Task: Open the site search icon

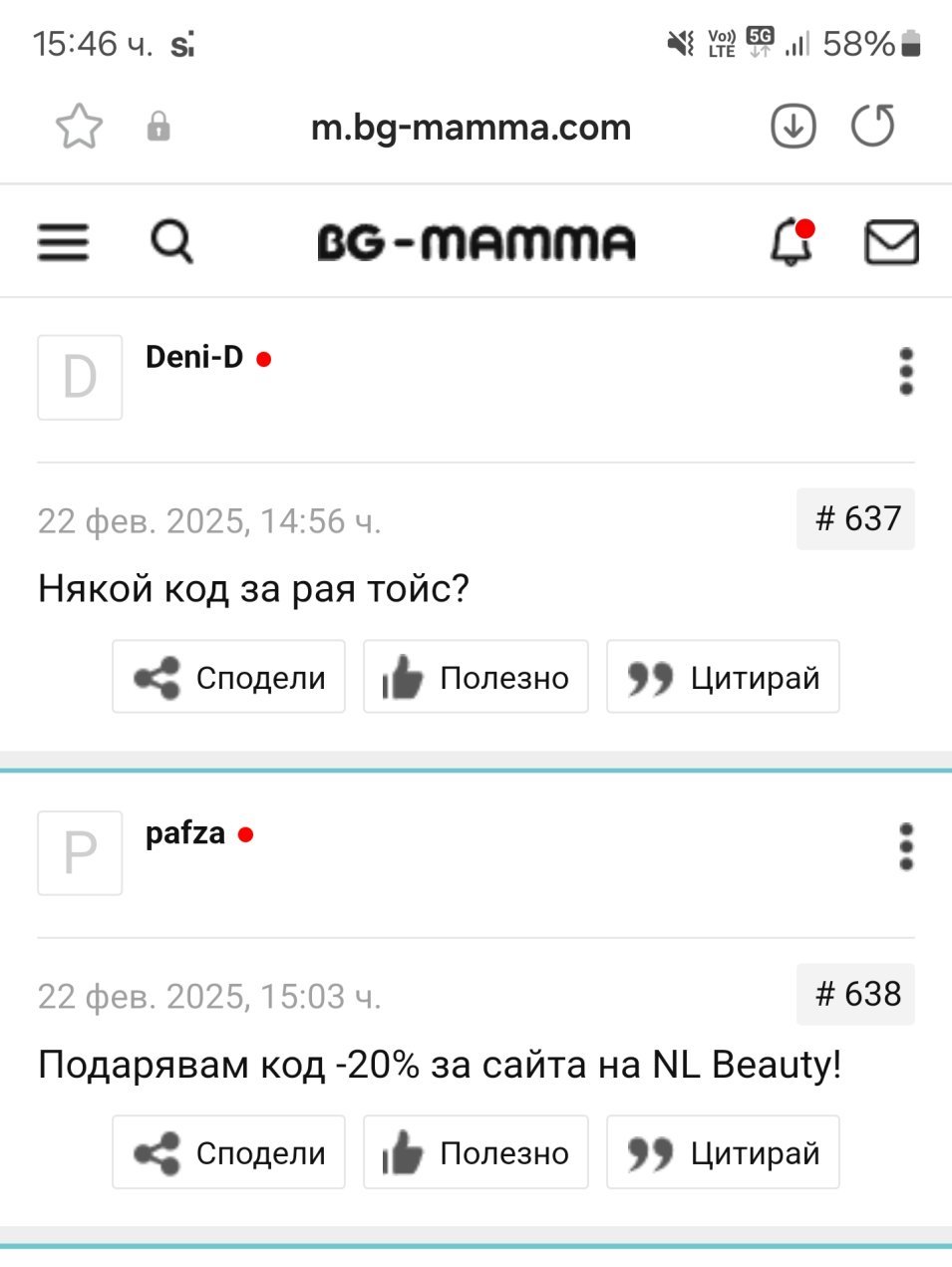Action: (x=171, y=241)
